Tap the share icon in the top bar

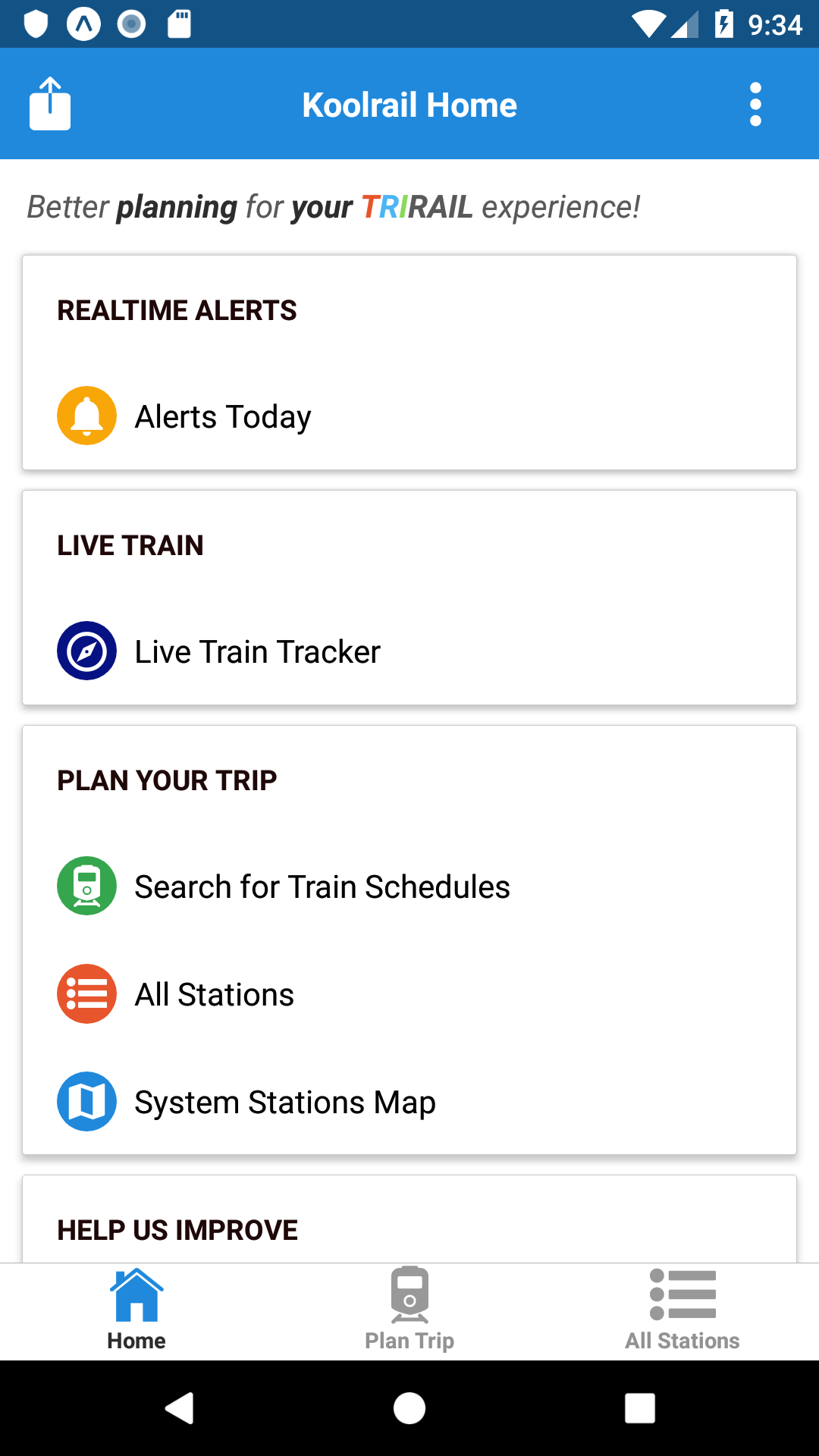click(x=49, y=104)
